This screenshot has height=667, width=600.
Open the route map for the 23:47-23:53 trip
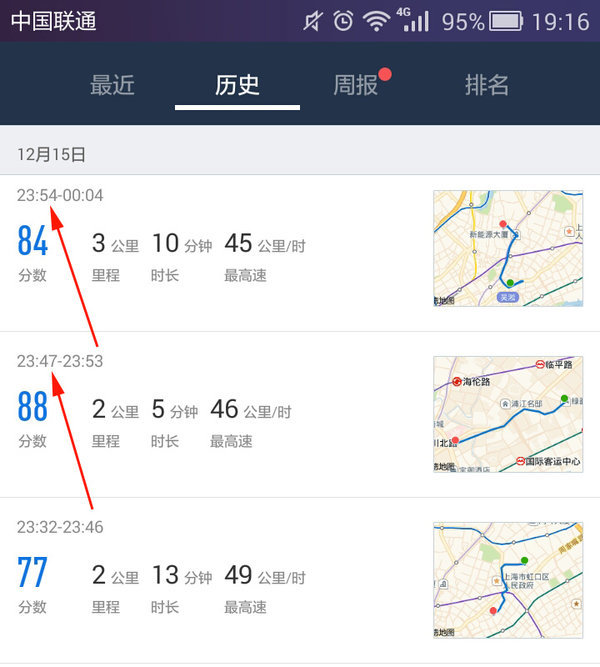click(x=508, y=414)
